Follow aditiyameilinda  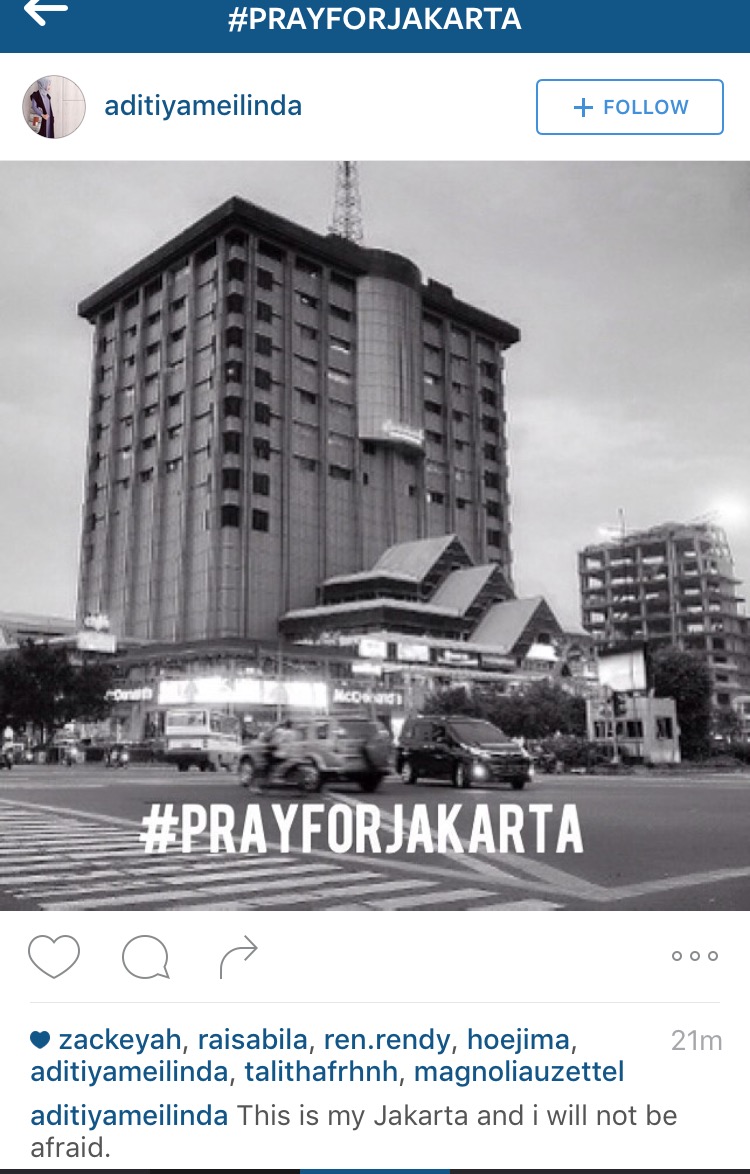(629, 107)
